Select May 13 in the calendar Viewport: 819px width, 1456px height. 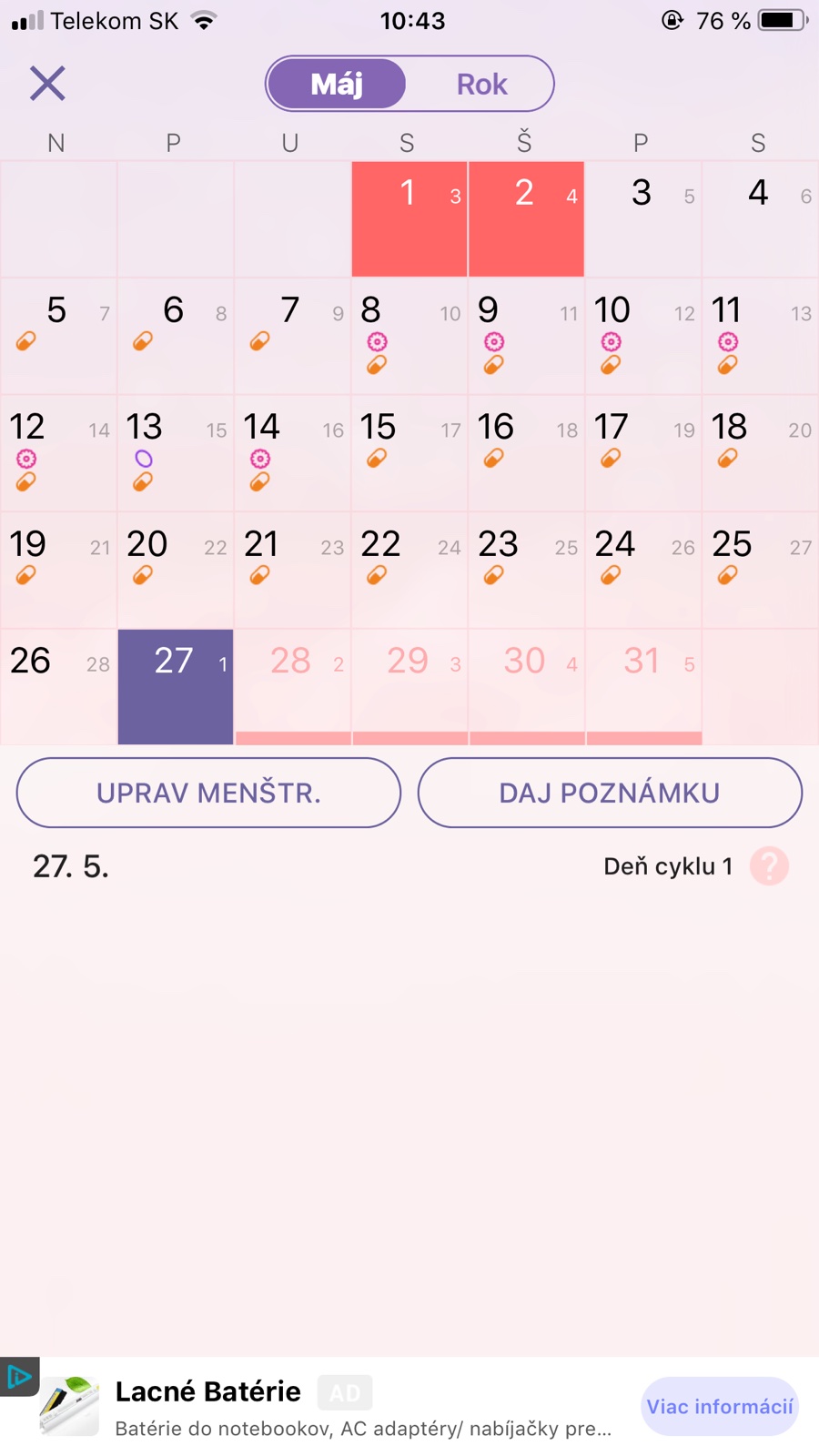[175, 452]
